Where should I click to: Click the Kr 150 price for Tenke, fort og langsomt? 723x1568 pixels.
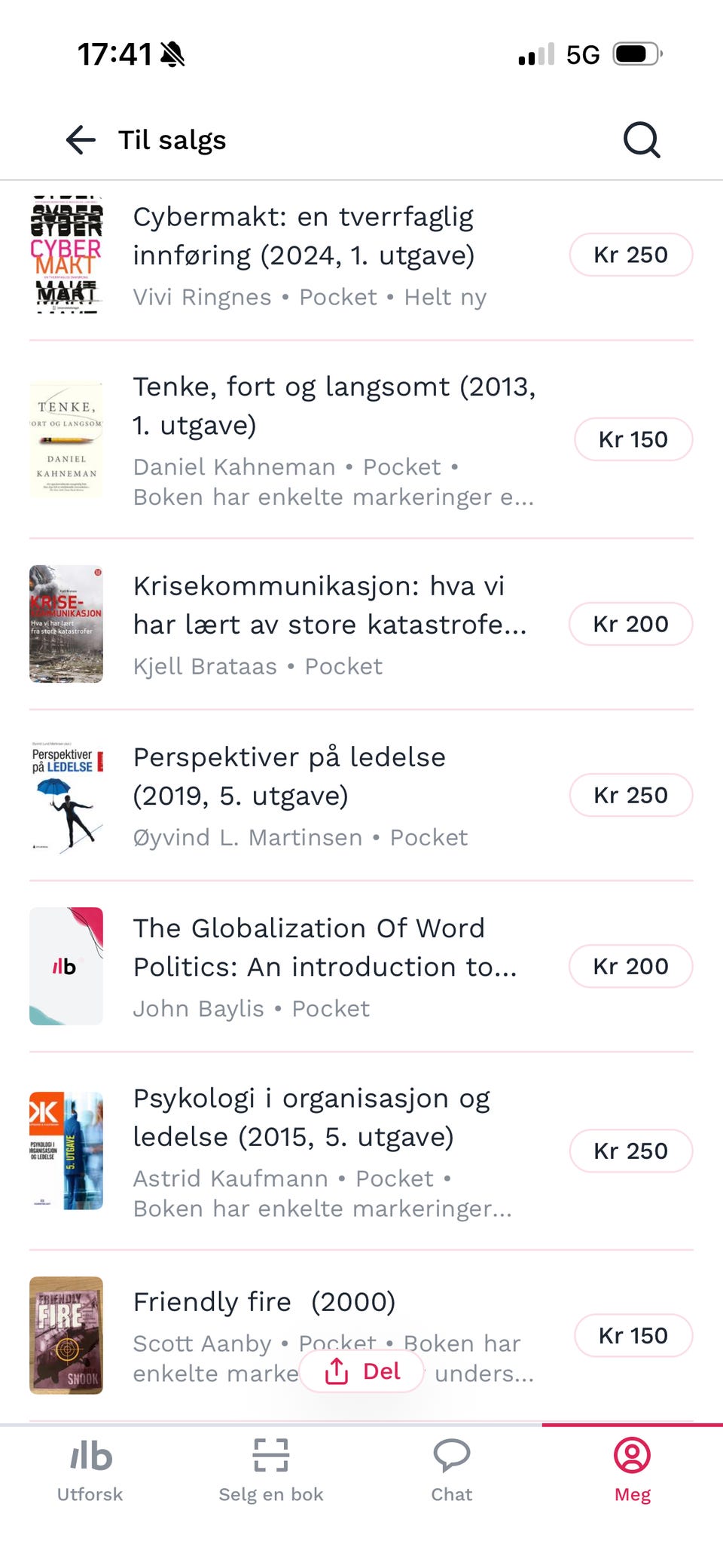point(633,439)
